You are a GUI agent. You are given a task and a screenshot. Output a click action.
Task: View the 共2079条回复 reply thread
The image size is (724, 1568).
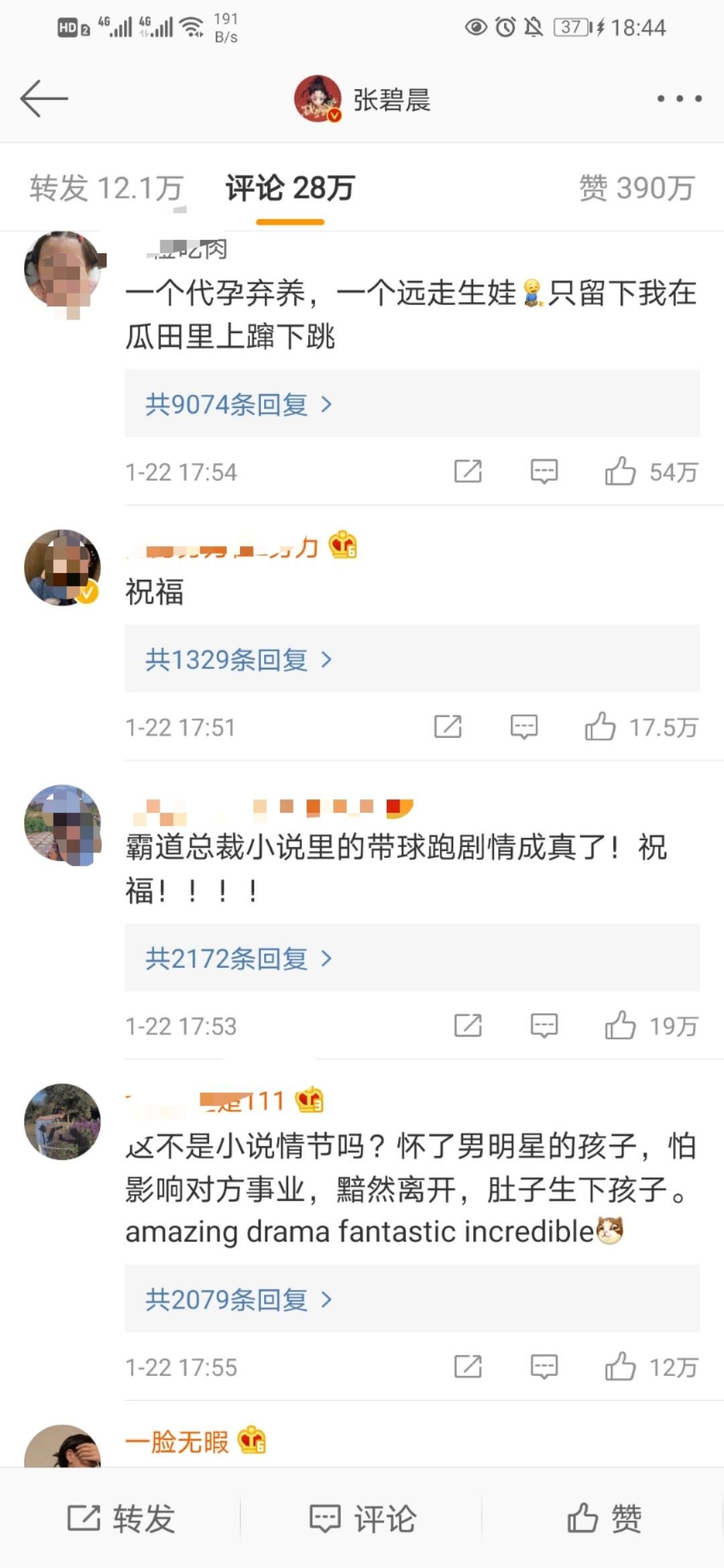click(x=239, y=1299)
